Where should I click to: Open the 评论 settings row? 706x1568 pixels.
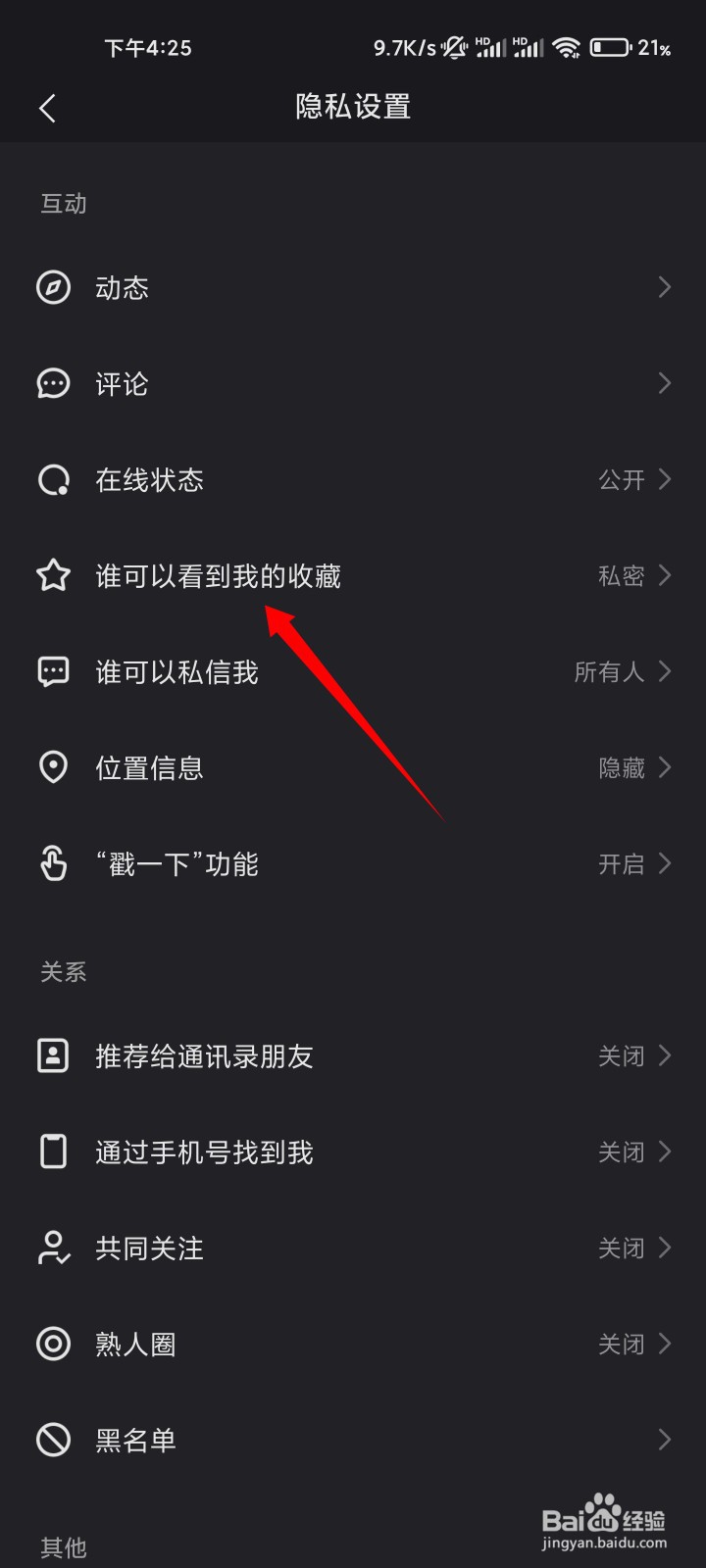353,383
